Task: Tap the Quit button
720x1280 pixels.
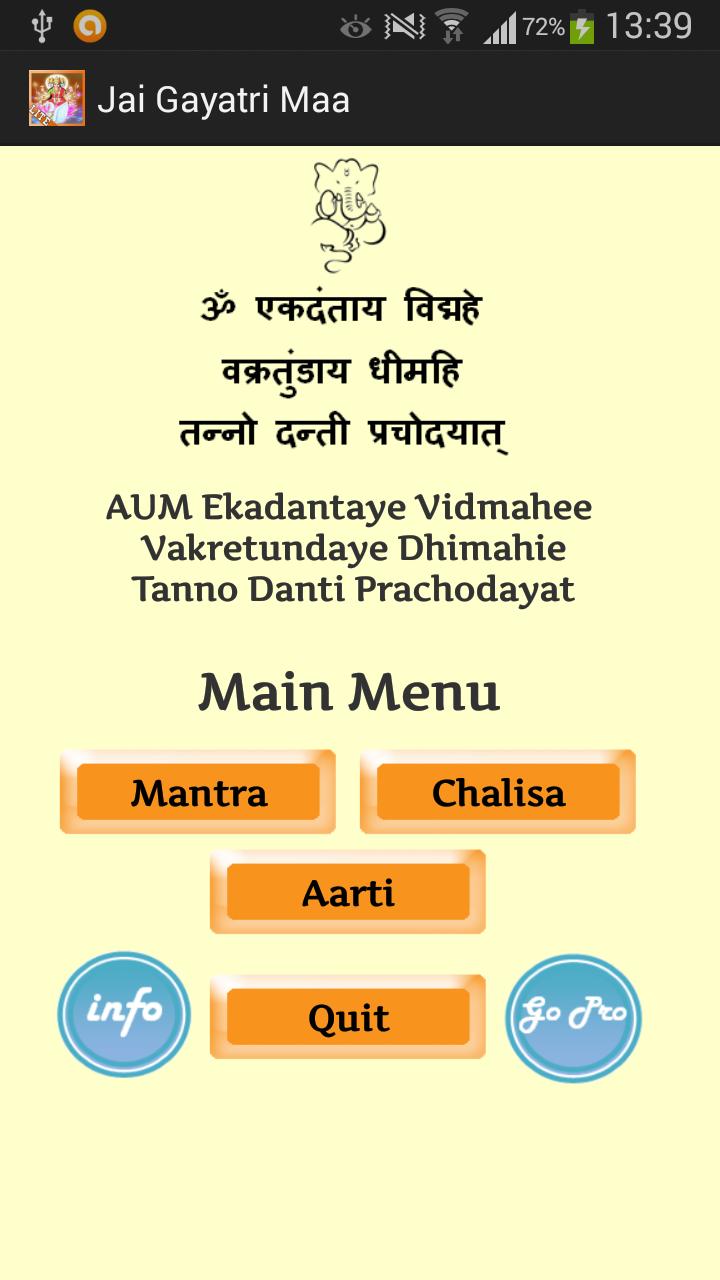Action: click(347, 1017)
